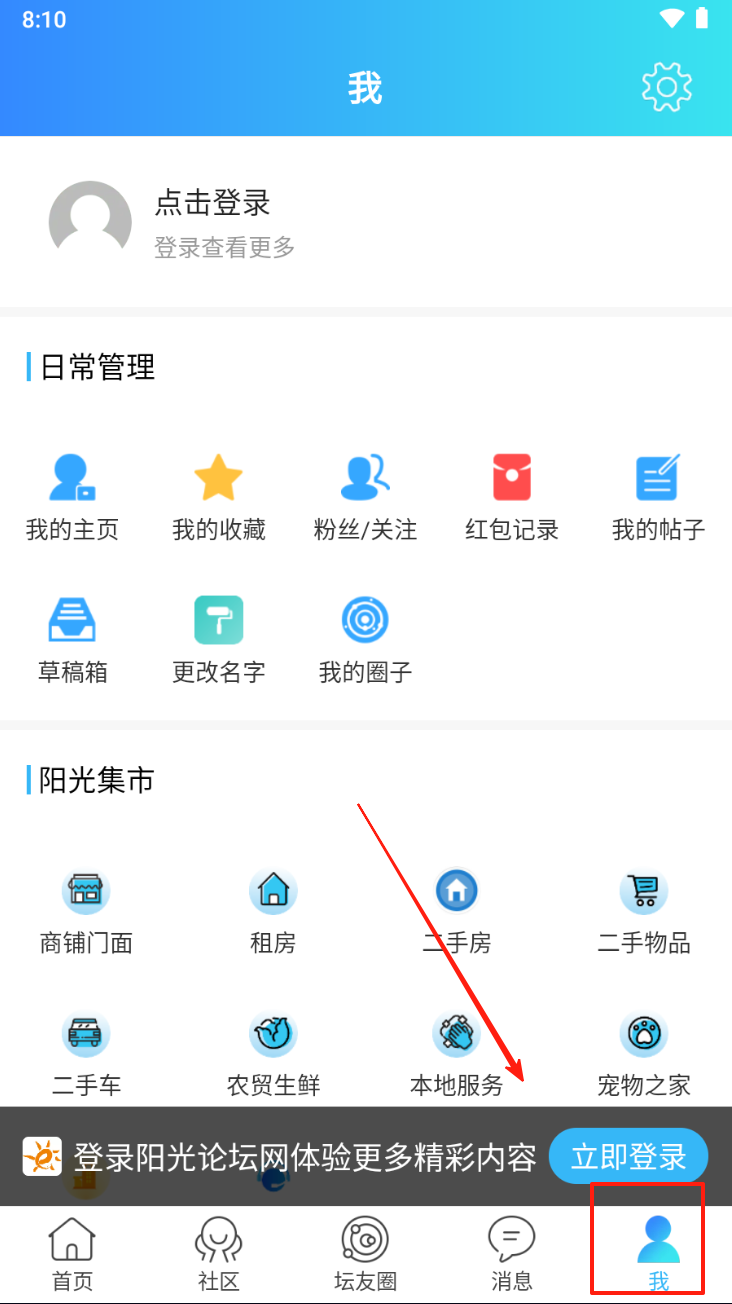Open the 租房 section
Screen dimensions: 732x1304
click(273, 909)
